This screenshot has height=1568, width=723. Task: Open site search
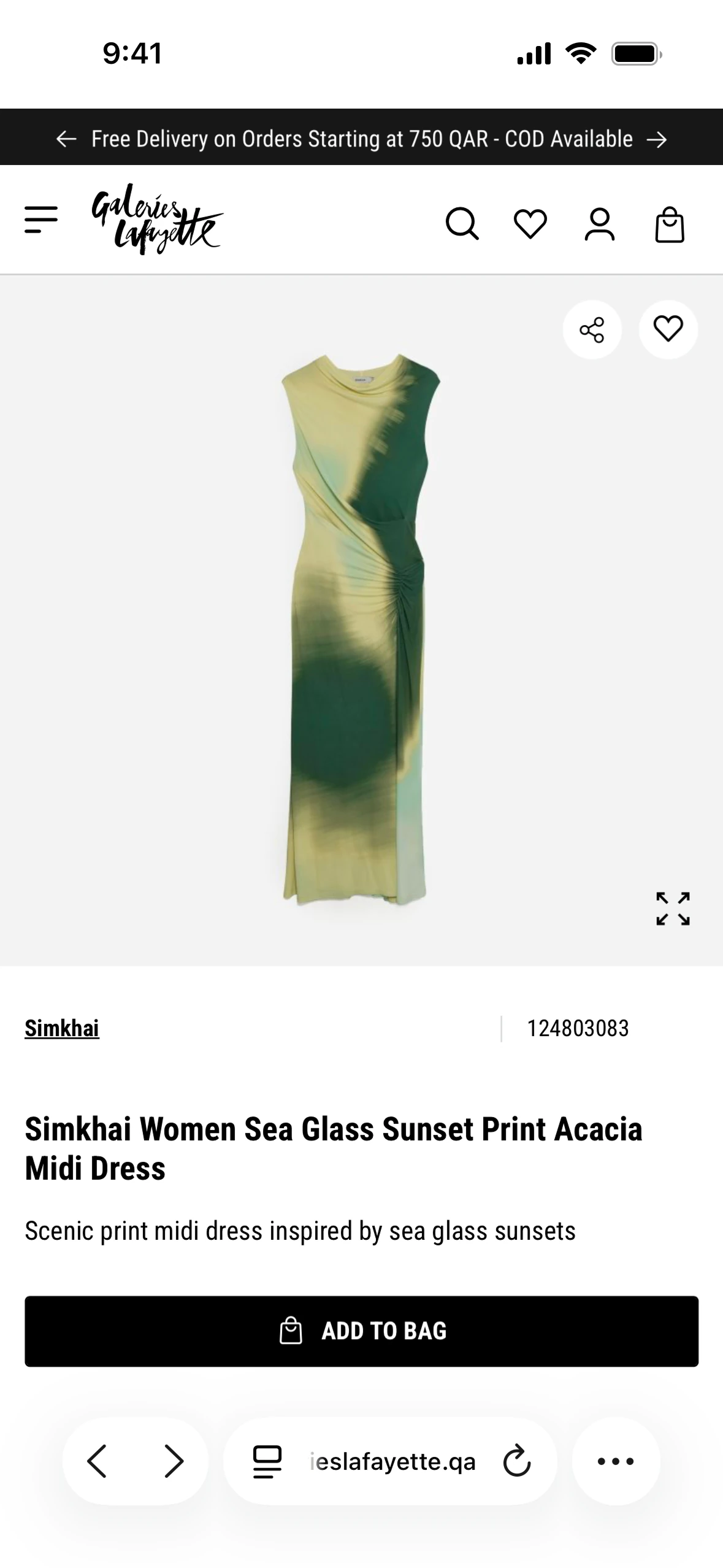click(461, 223)
